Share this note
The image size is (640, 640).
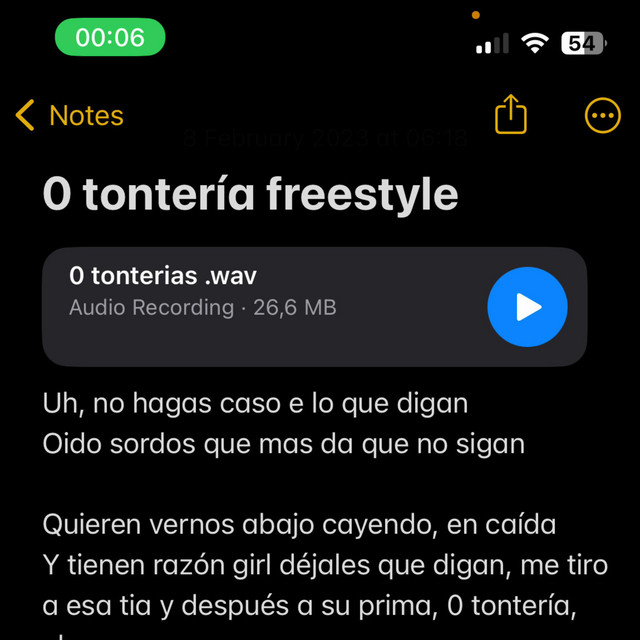click(x=510, y=116)
